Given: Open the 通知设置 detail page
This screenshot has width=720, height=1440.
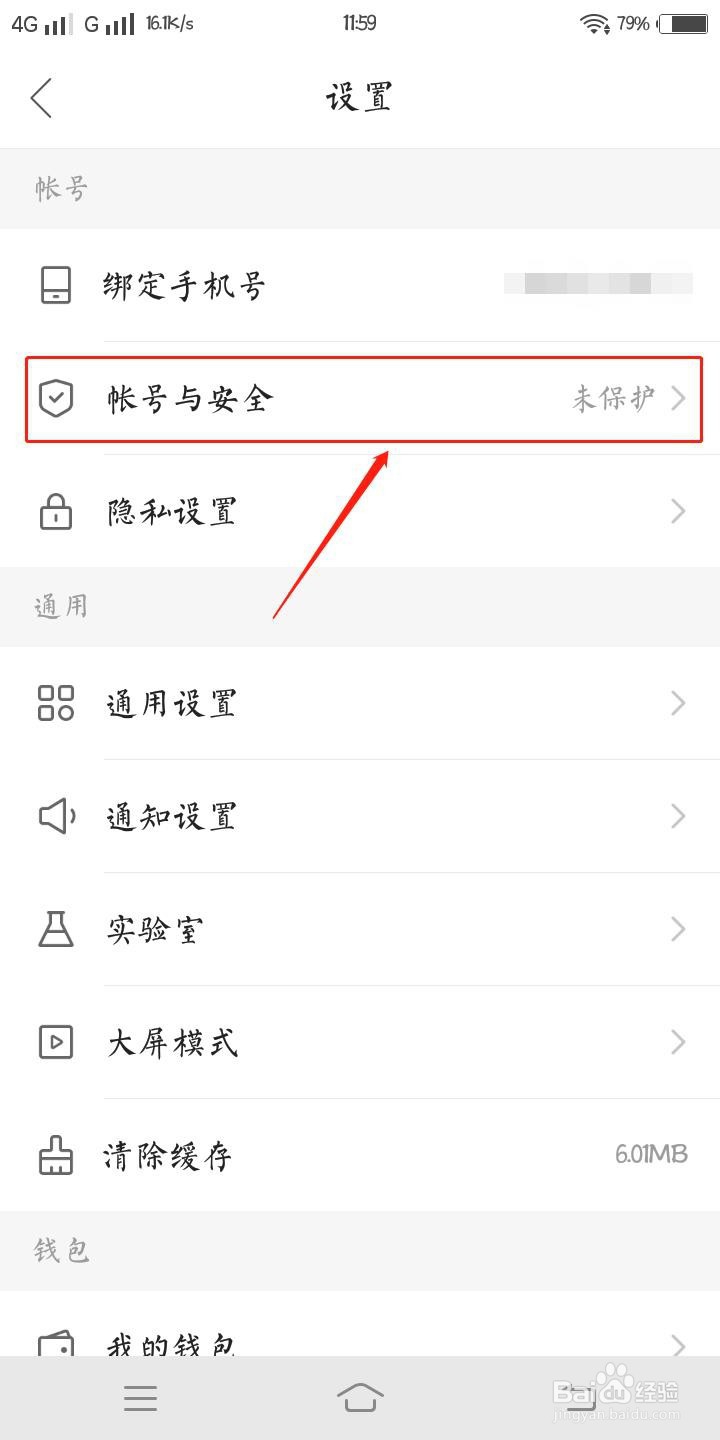Looking at the screenshot, I should point(360,816).
